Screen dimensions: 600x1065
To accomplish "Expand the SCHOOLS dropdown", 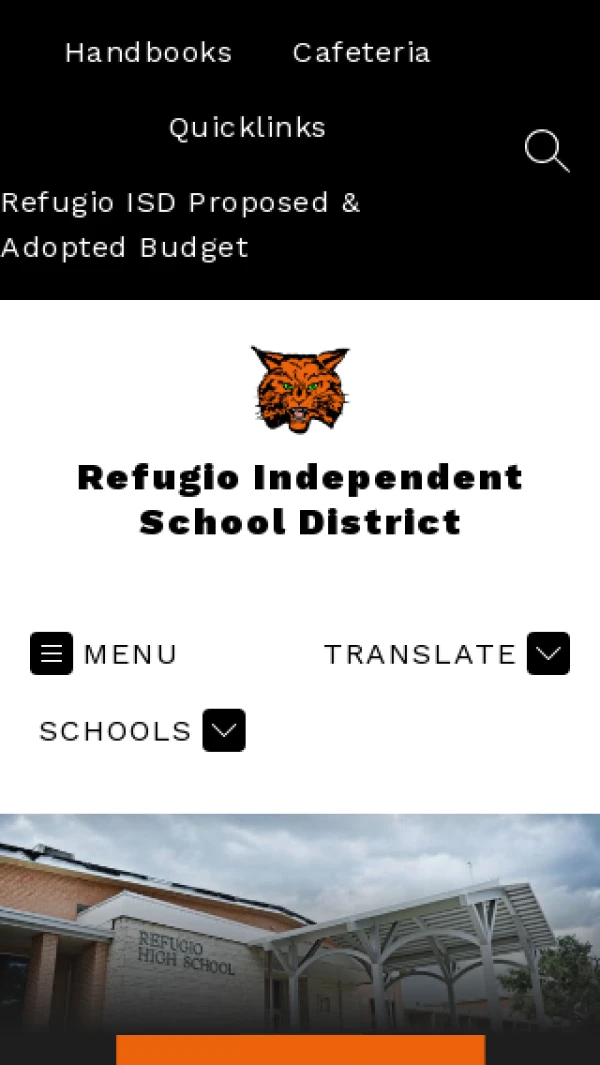I will click(142, 731).
